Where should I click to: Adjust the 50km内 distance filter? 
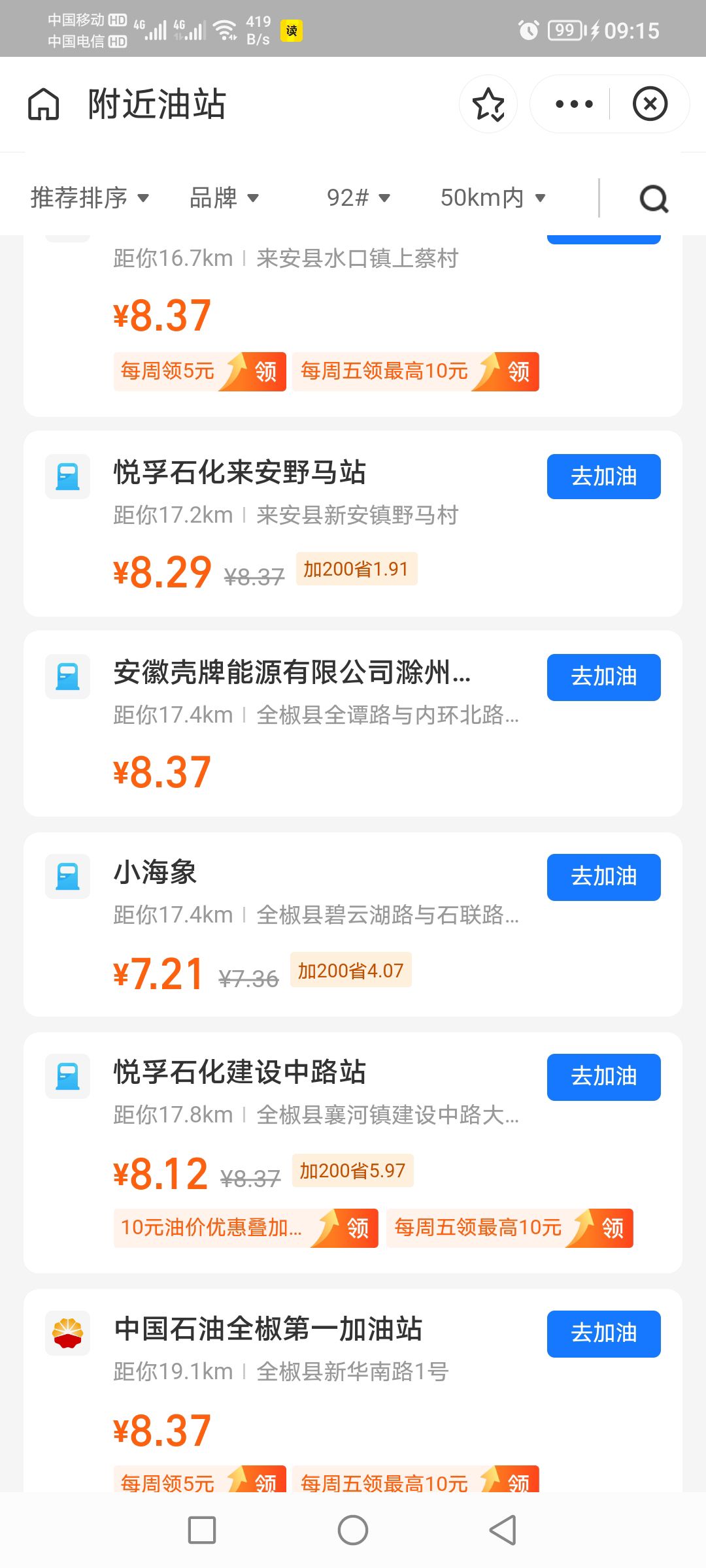493,197
